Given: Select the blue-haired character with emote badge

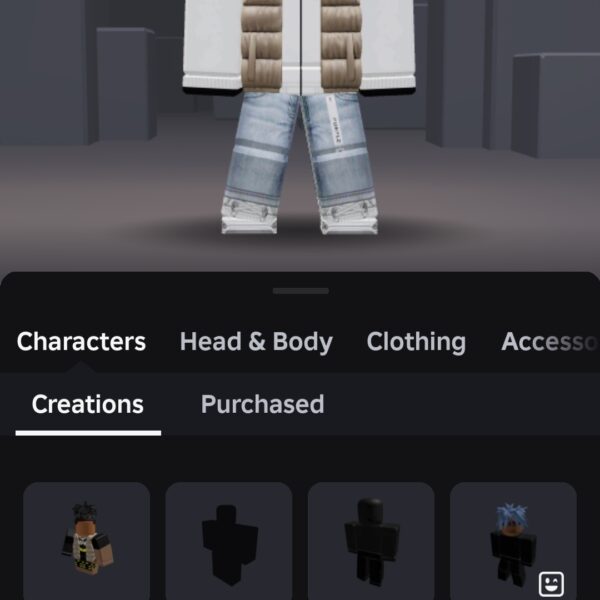Looking at the screenshot, I should pyautogui.click(x=513, y=541).
